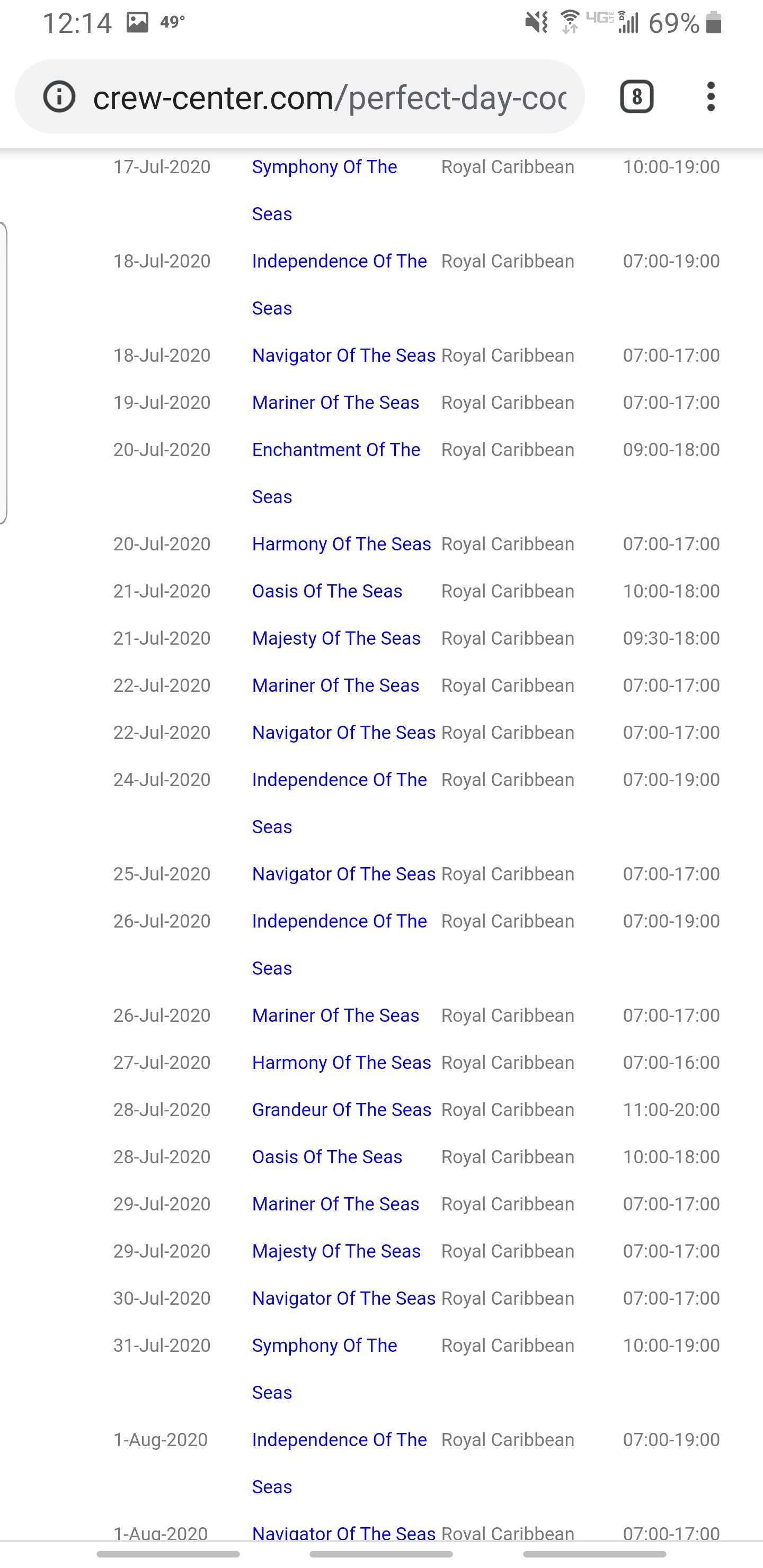The image size is (763, 1568).
Task: Open Symphony Of The Seas on 31-Jul-2020
Action: pyautogui.click(x=325, y=1369)
